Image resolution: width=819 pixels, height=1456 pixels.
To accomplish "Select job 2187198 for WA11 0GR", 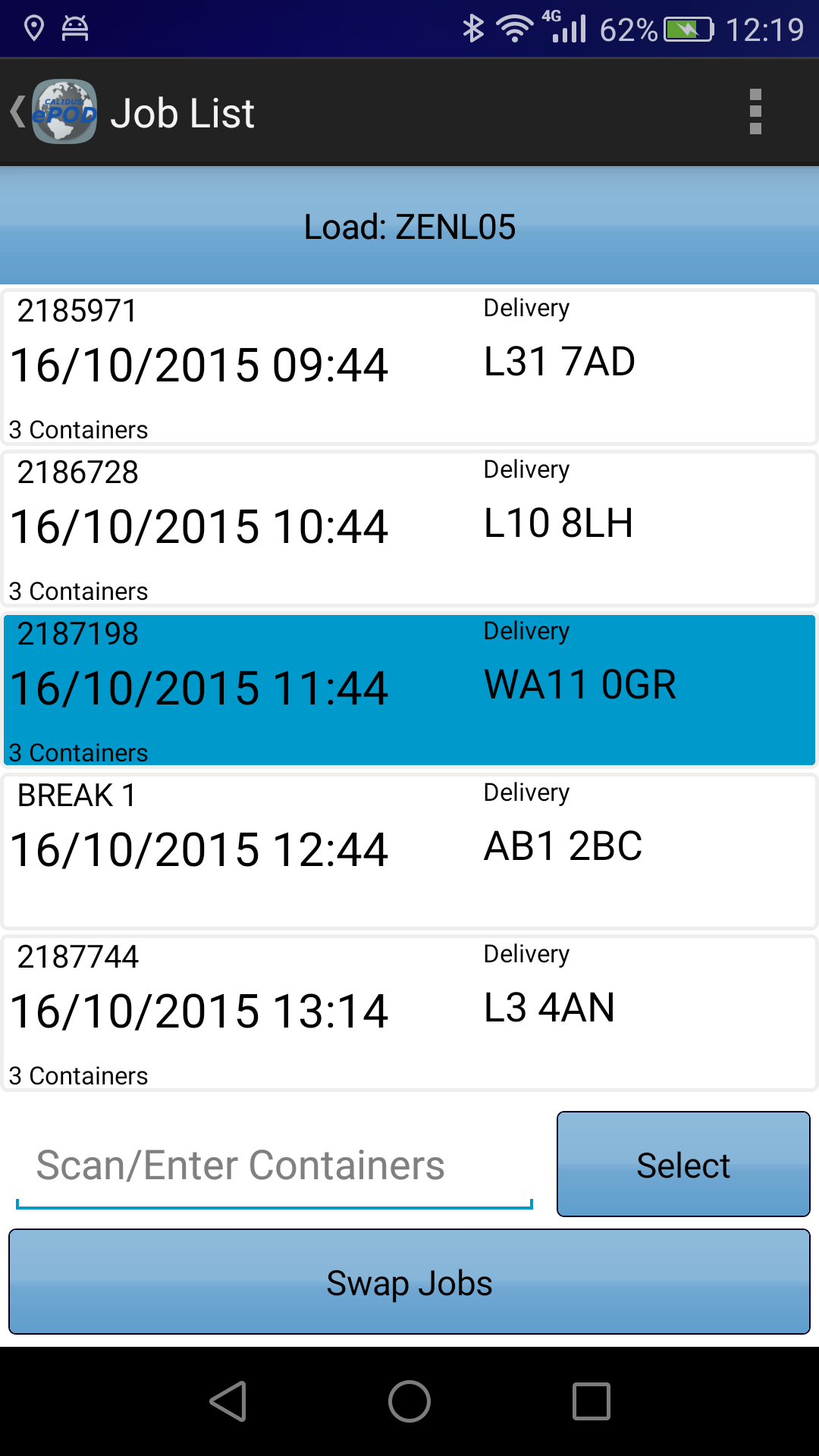I will 409,690.
